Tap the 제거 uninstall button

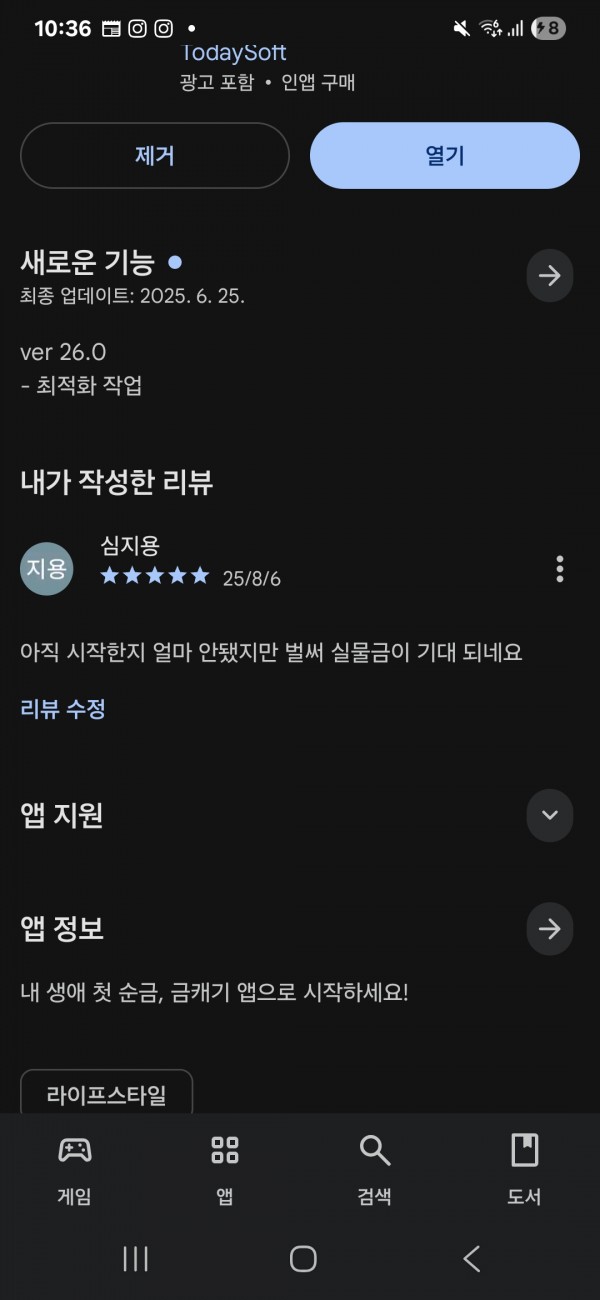pyautogui.click(x=155, y=156)
